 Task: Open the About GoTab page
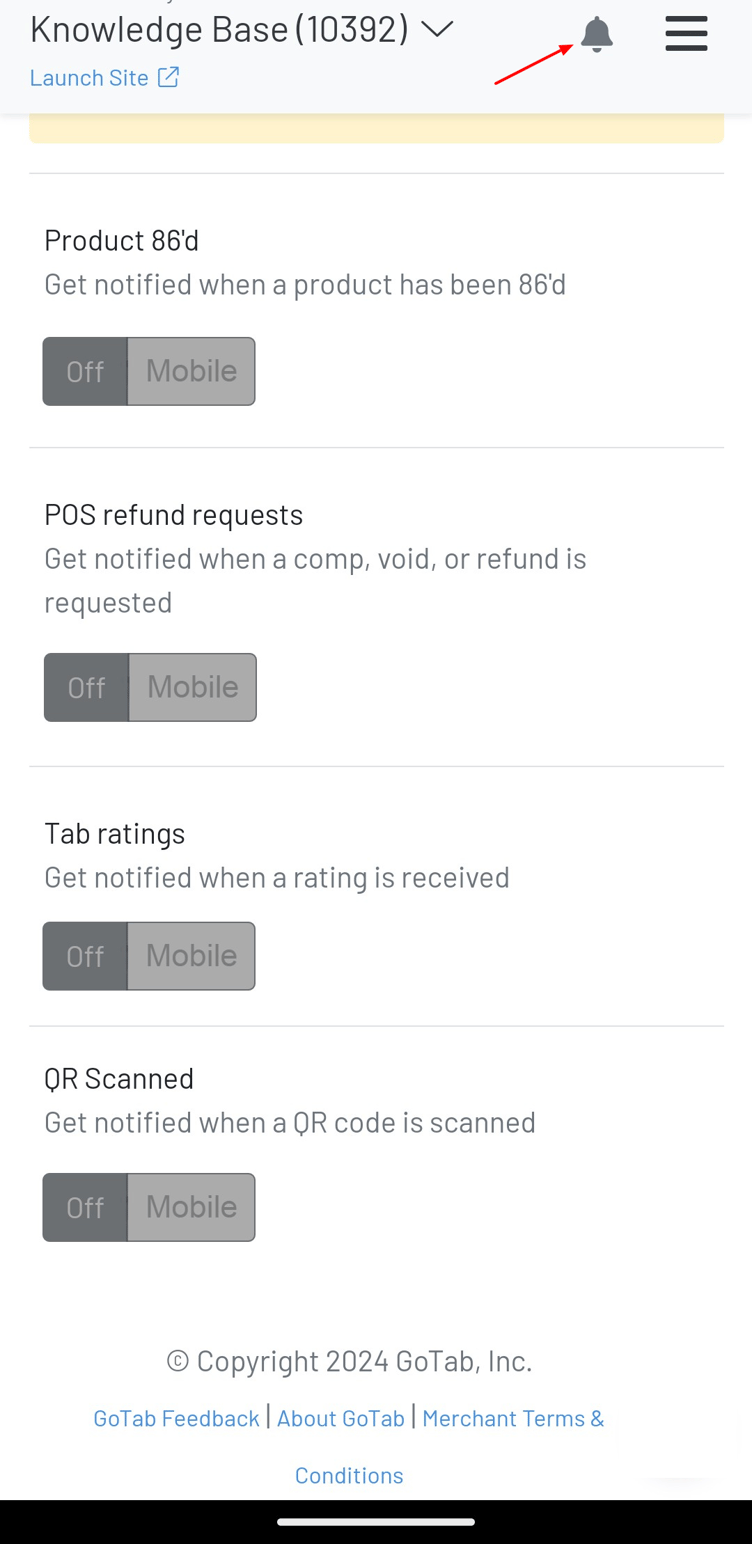click(340, 1418)
